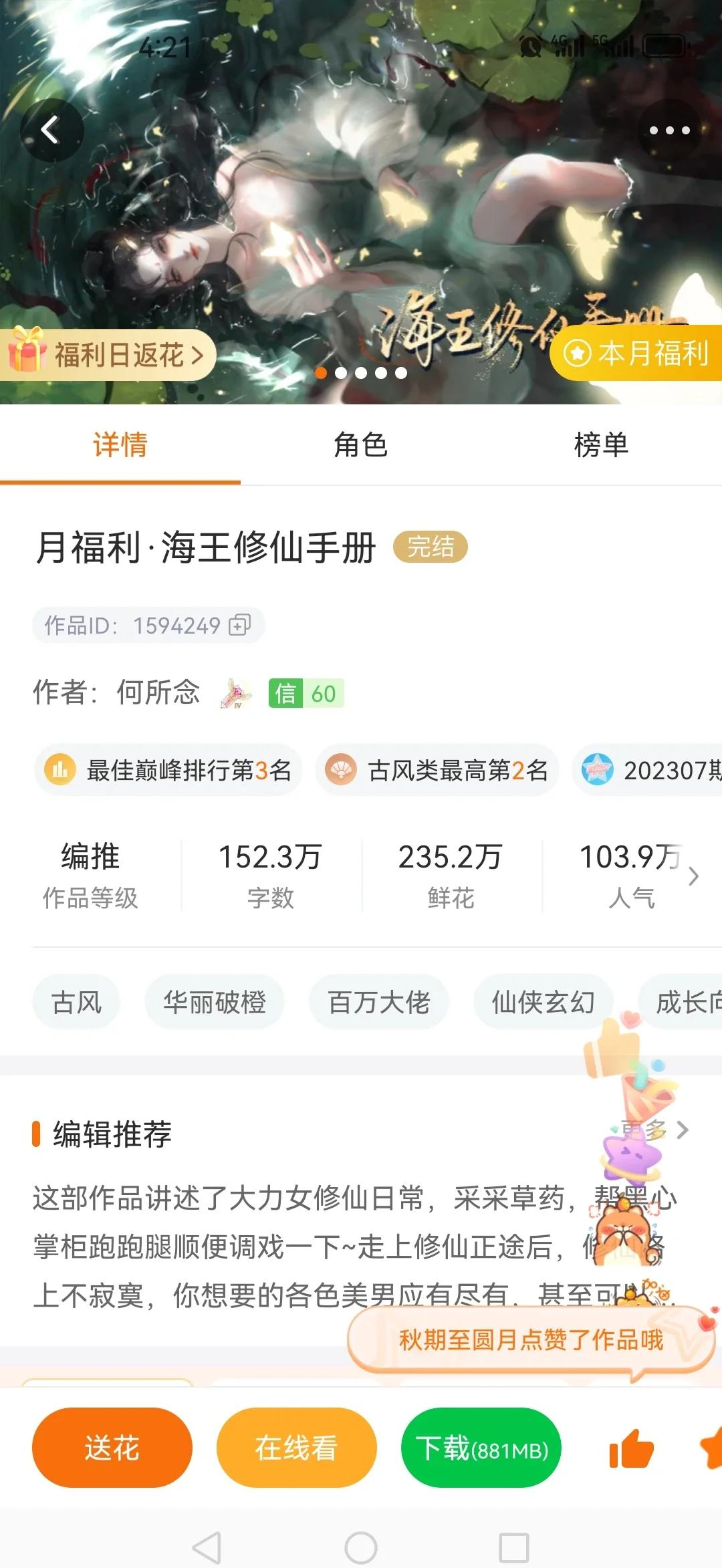Switch to the 榜单 tab

(601, 445)
